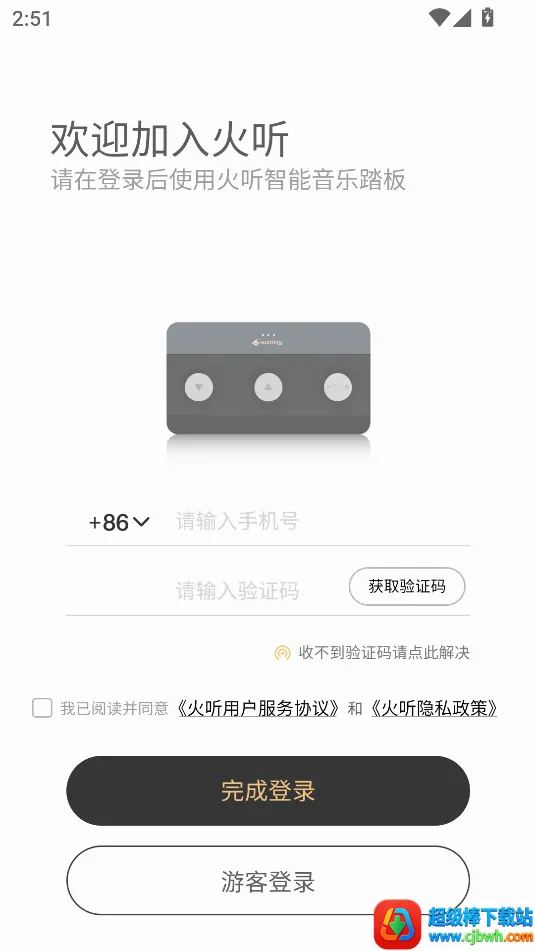
Task: Open the +86 country code dropdown
Action: 119,522
